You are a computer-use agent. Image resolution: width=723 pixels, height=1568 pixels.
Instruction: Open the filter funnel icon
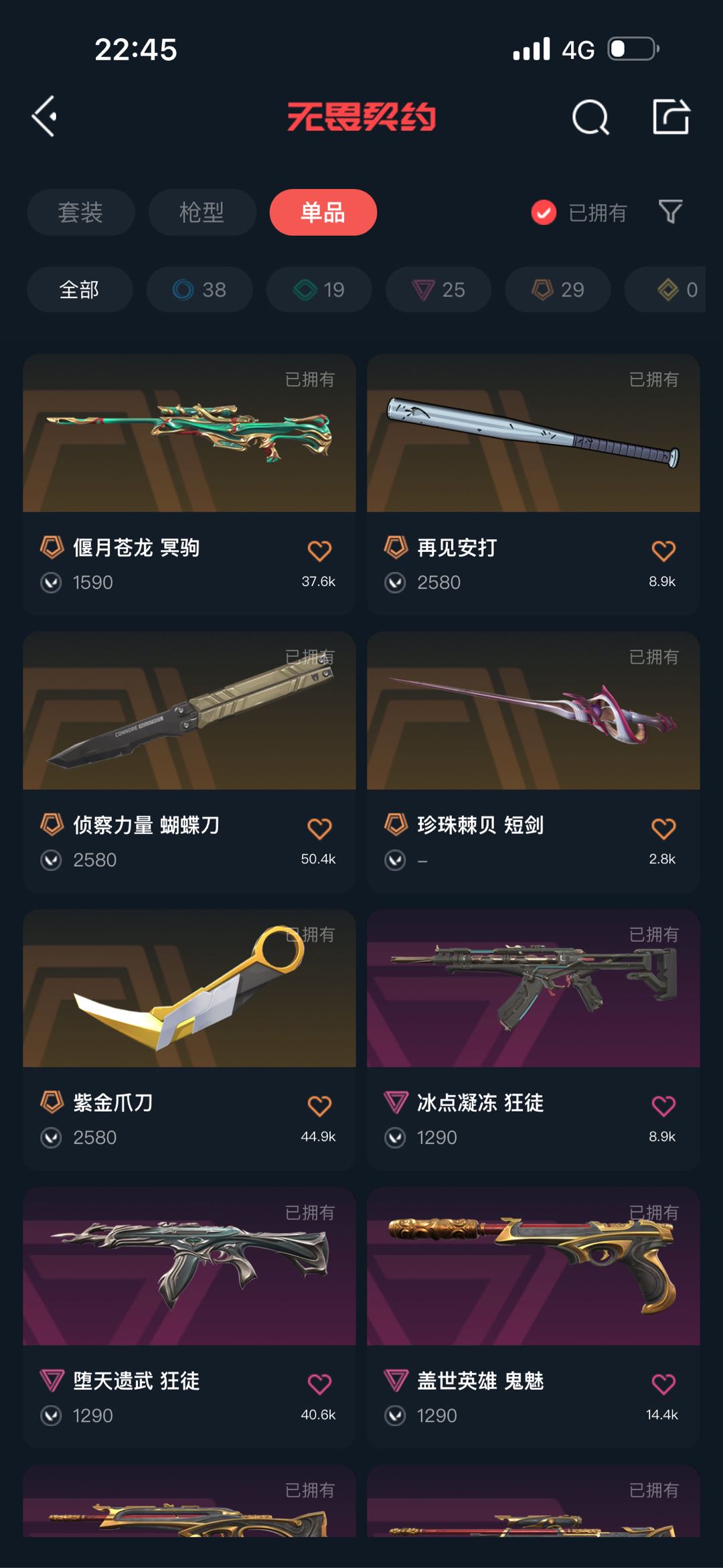click(670, 212)
